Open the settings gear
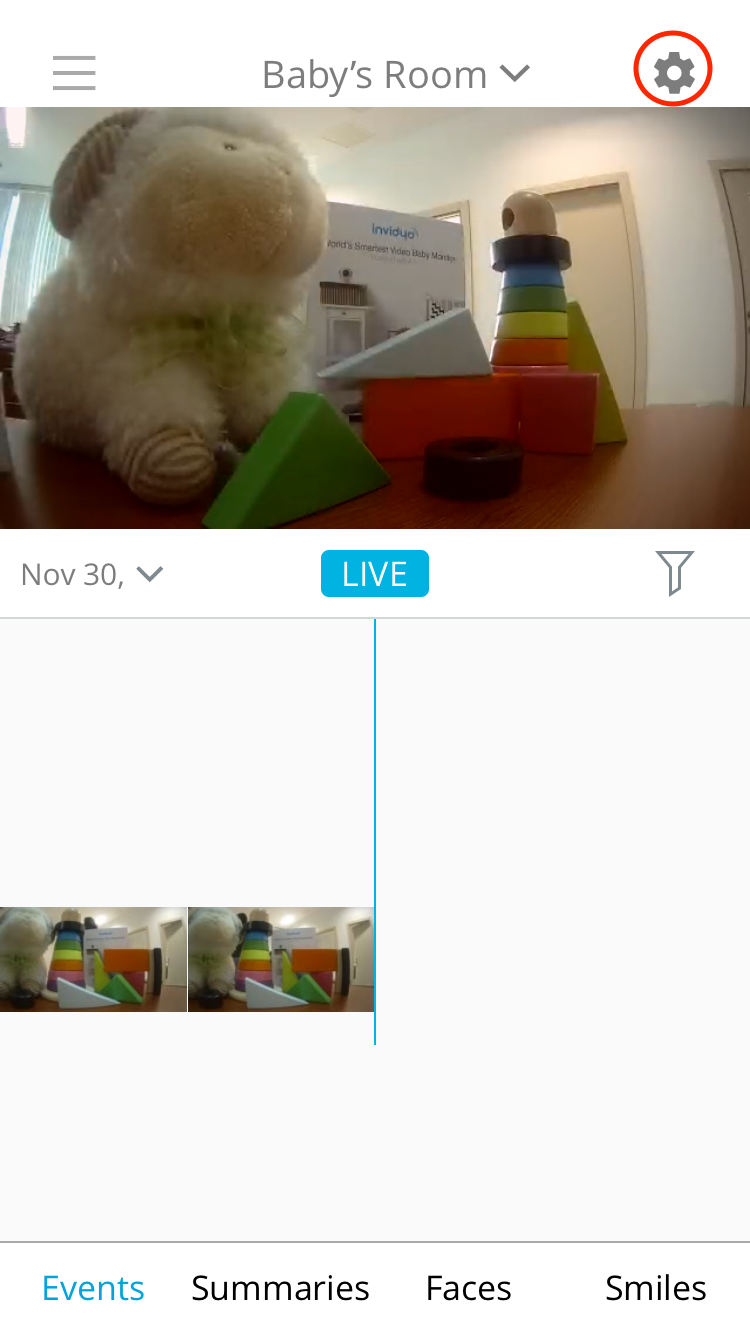 [673, 72]
